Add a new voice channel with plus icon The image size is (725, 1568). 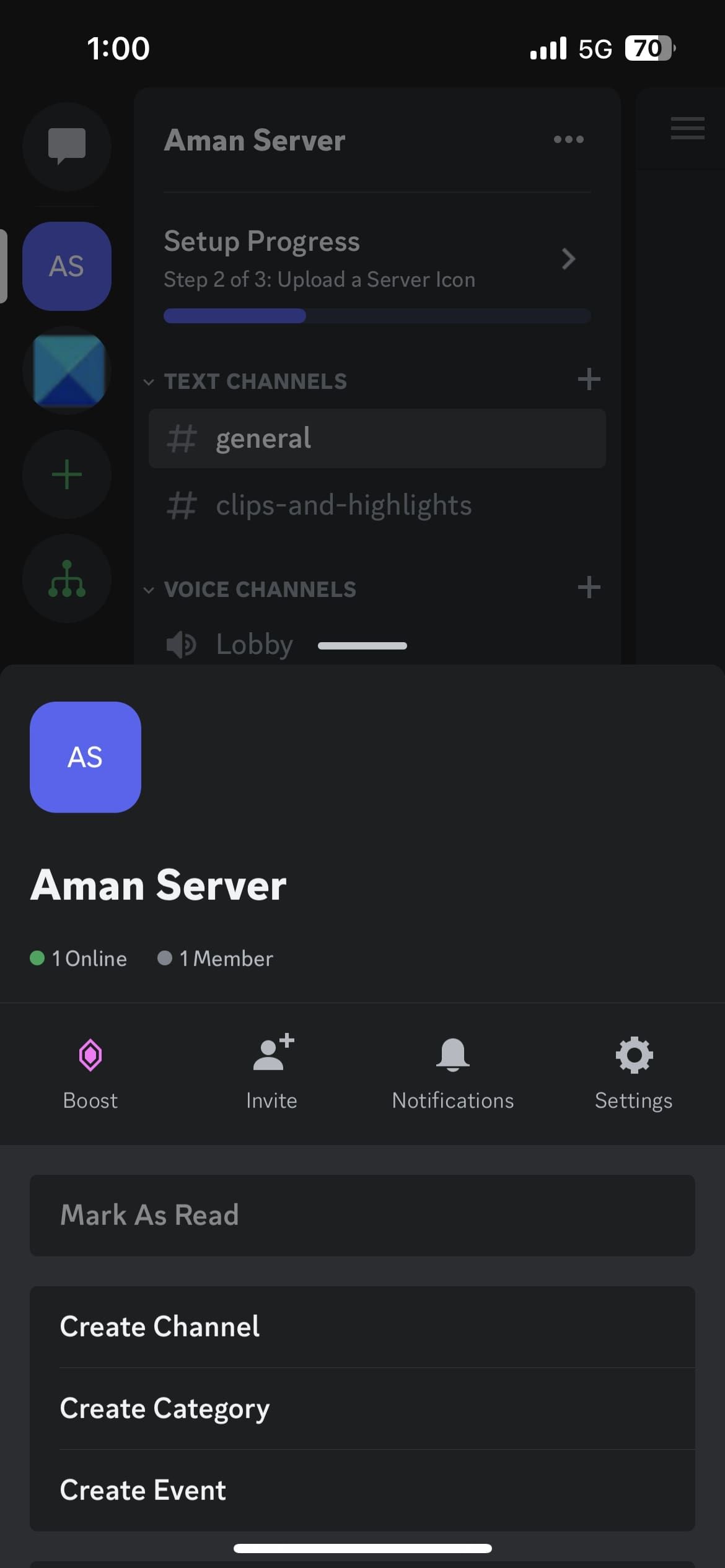588,588
